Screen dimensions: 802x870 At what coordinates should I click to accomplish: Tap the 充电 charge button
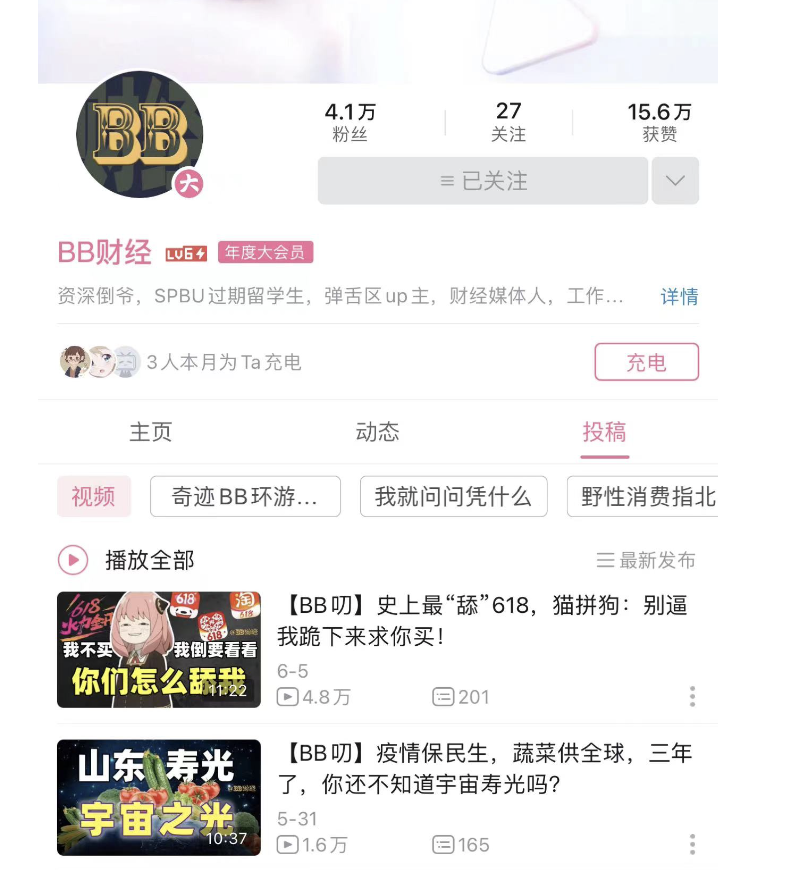tap(646, 363)
